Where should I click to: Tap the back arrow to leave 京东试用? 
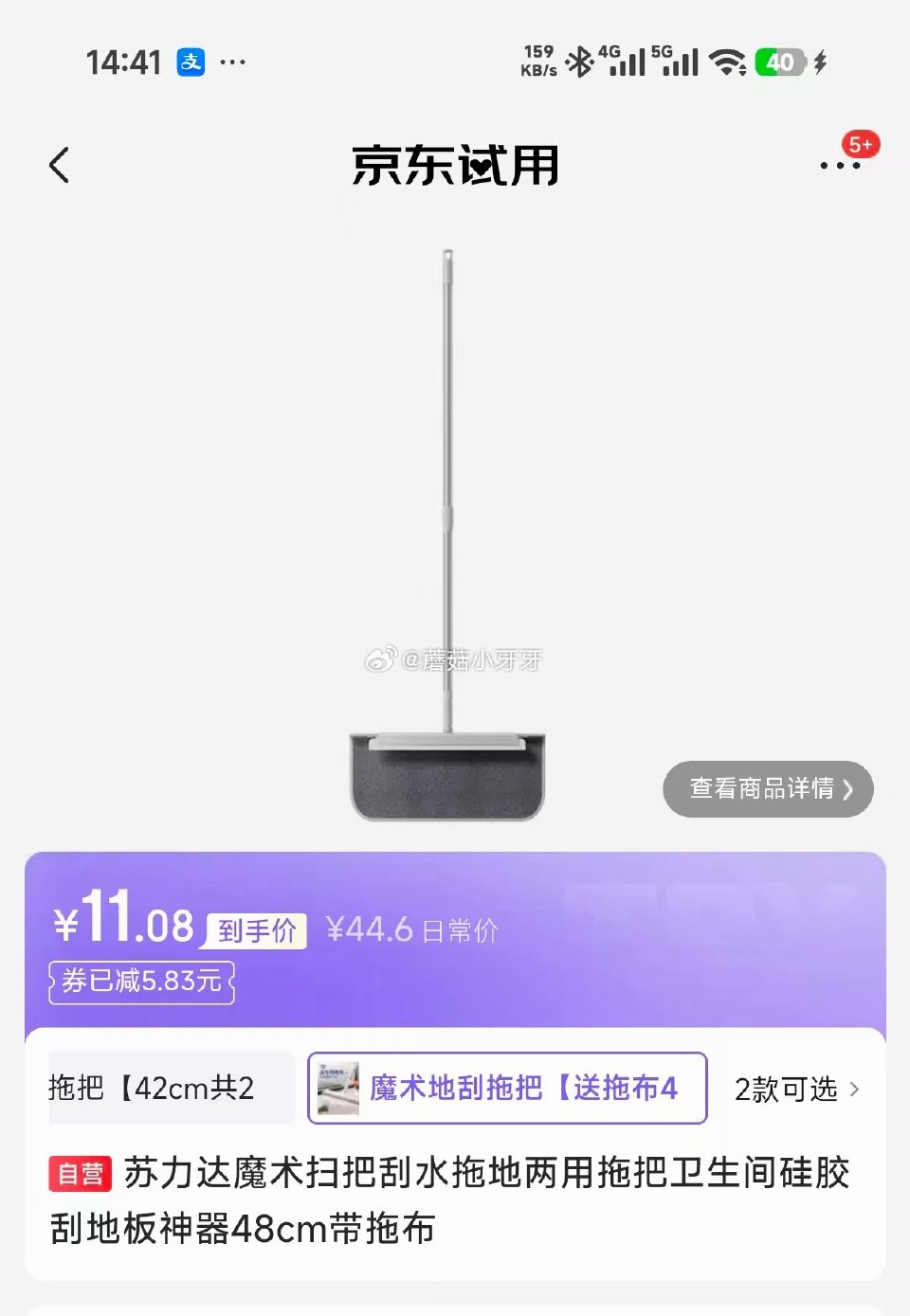tap(60, 164)
